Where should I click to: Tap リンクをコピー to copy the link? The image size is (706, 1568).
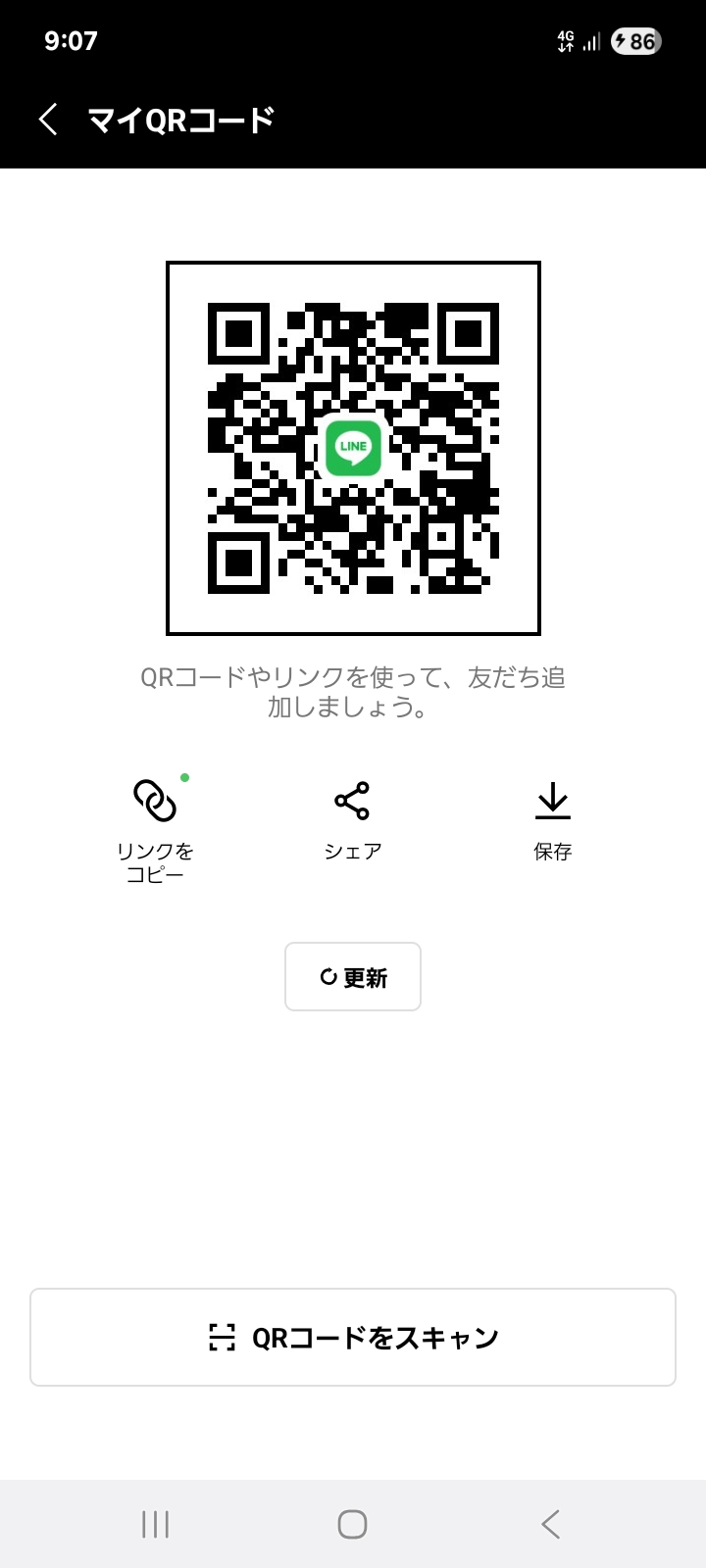point(155,828)
